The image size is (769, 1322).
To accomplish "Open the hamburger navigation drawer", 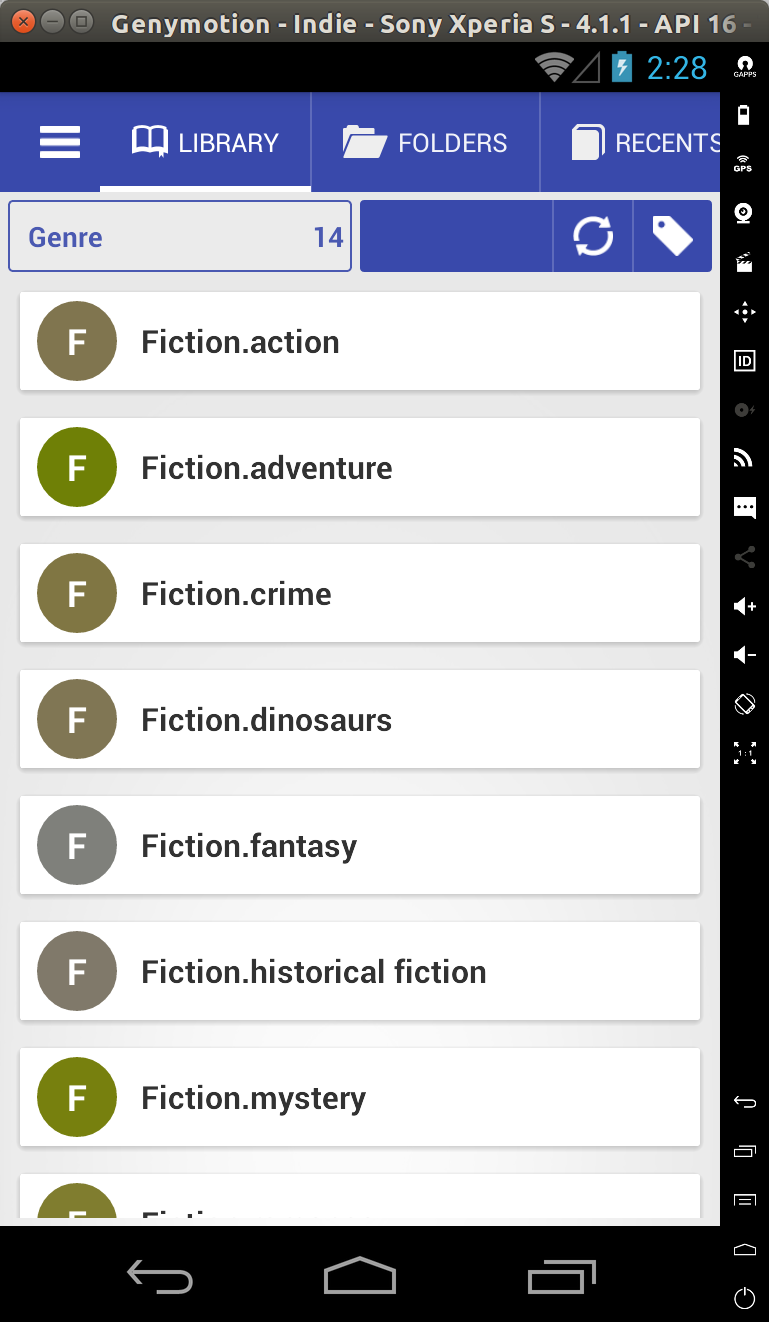I will (x=59, y=143).
